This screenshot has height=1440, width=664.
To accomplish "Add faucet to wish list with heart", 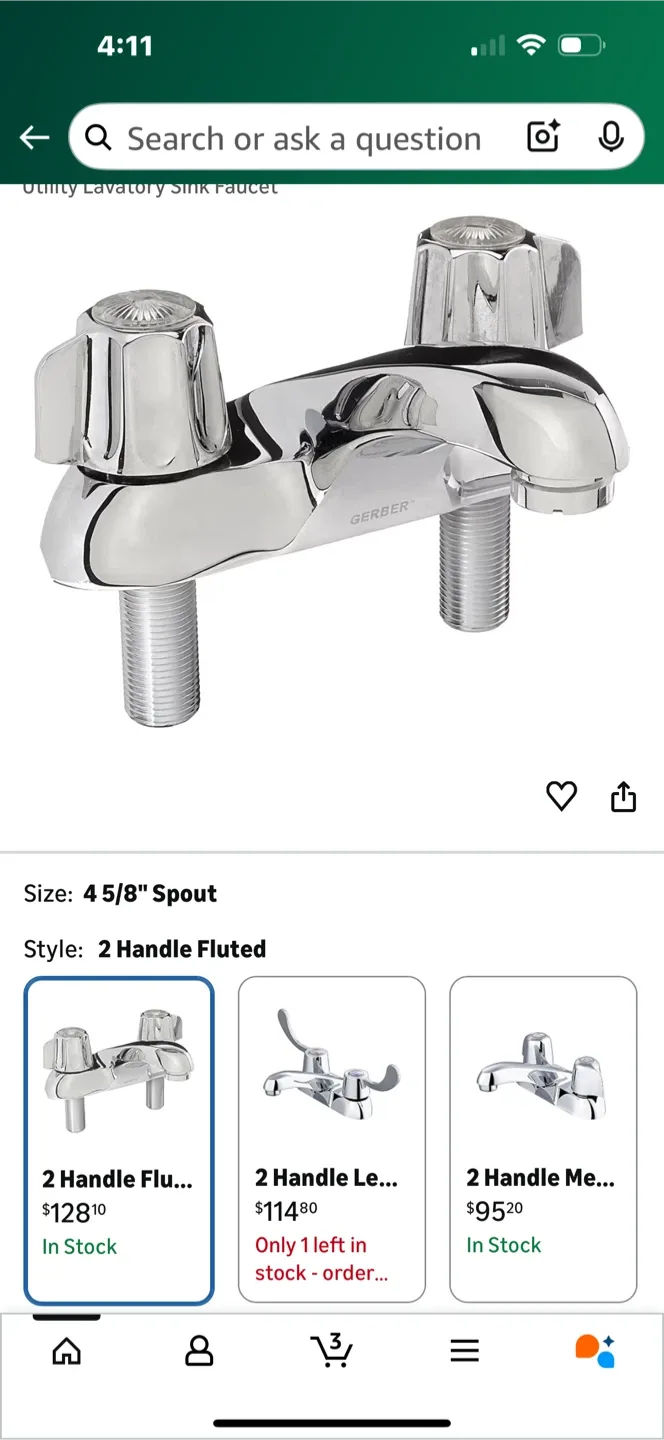I will (561, 796).
